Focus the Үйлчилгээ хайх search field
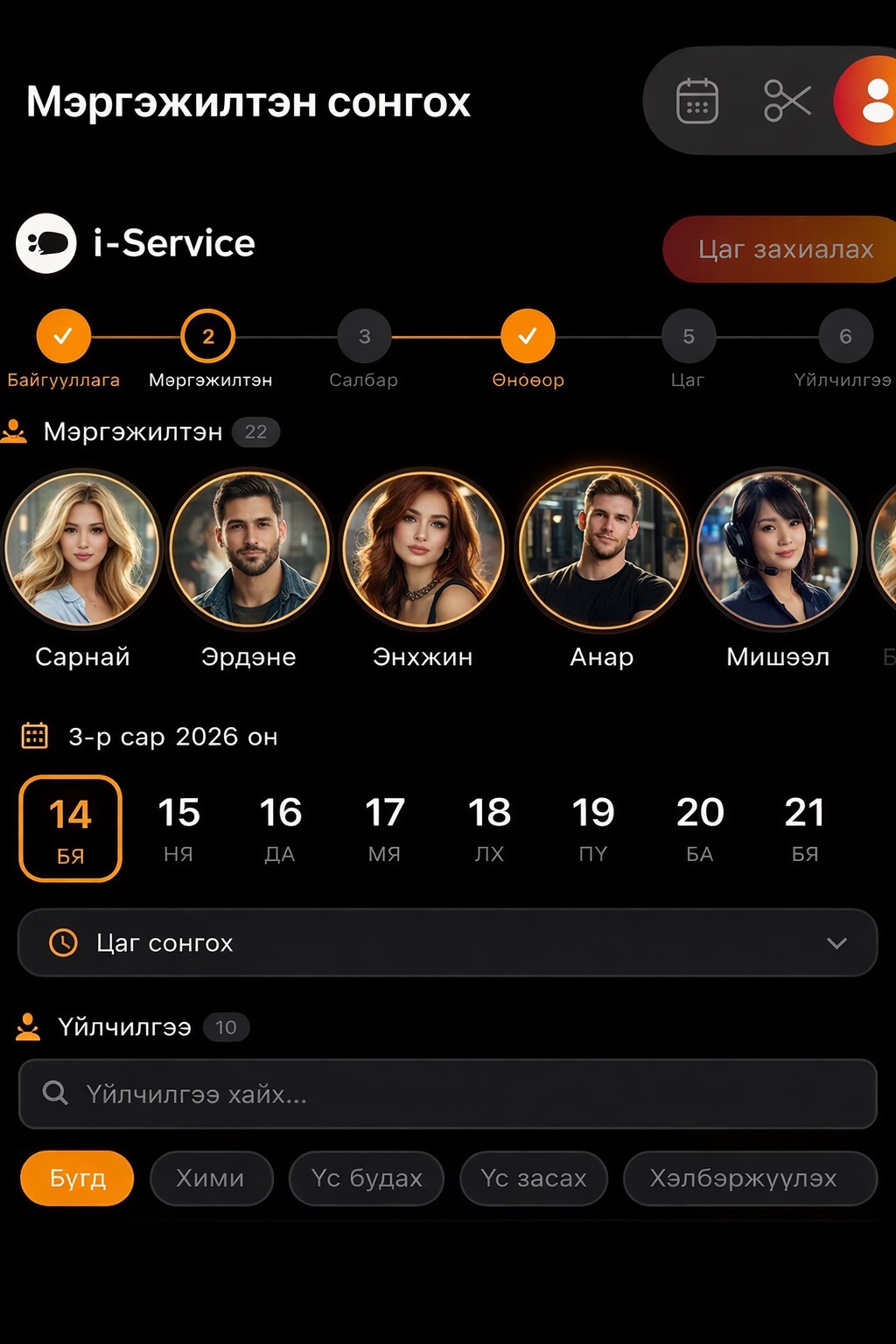 click(x=447, y=1094)
